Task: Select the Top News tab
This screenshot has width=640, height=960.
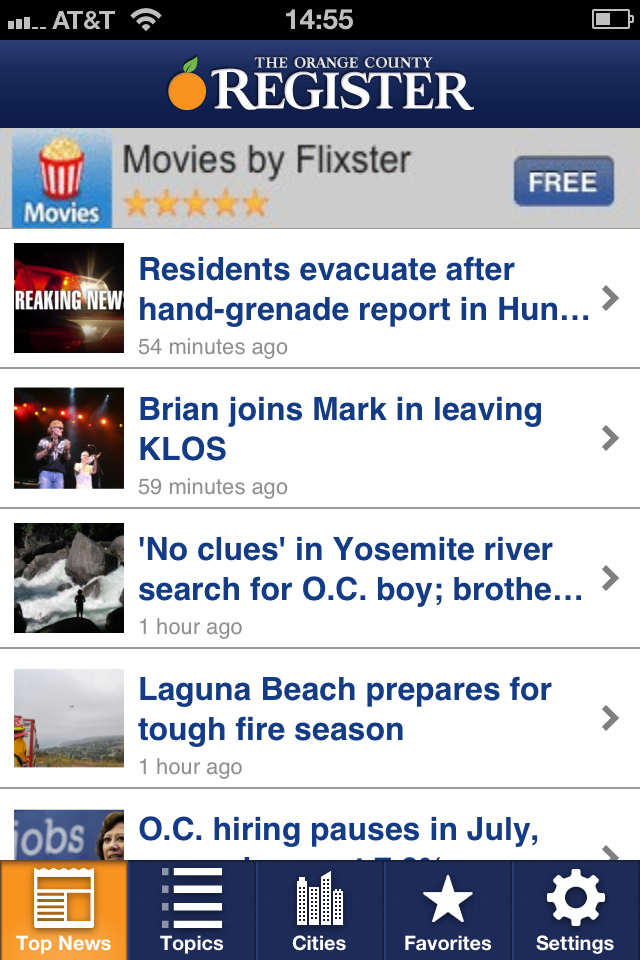Action: pyautogui.click(x=64, y=910)
